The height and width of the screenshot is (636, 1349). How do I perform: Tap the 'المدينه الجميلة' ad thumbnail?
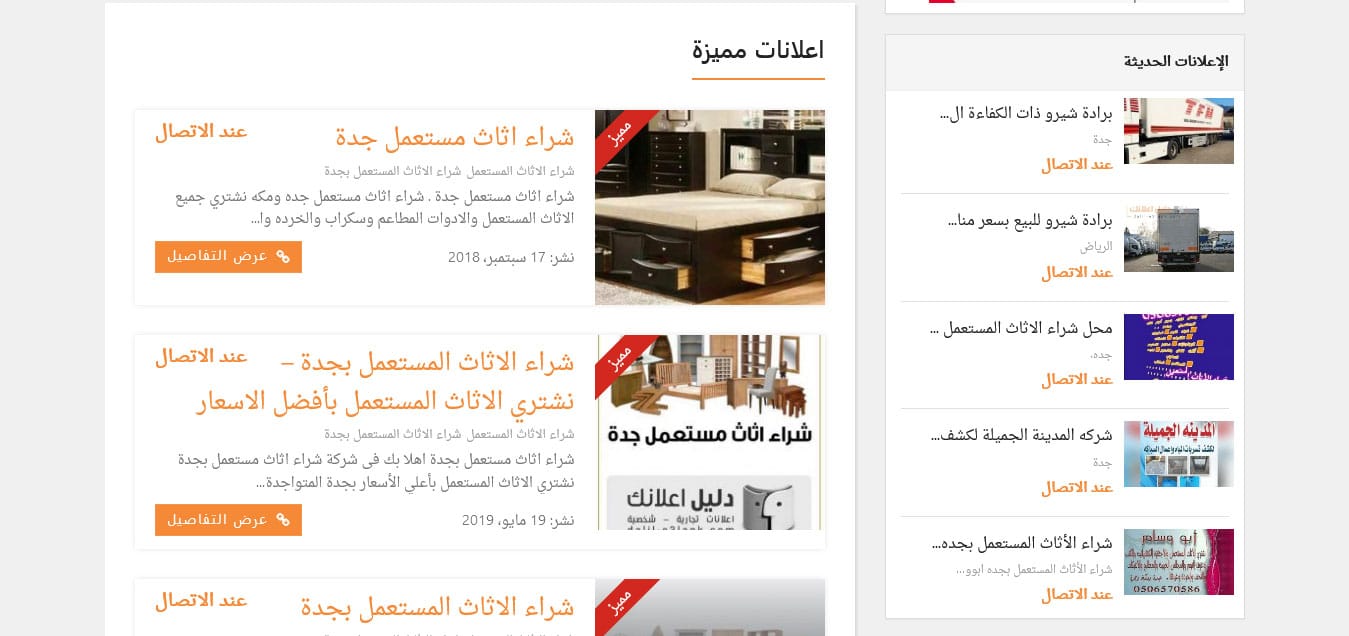(1178, 454)
